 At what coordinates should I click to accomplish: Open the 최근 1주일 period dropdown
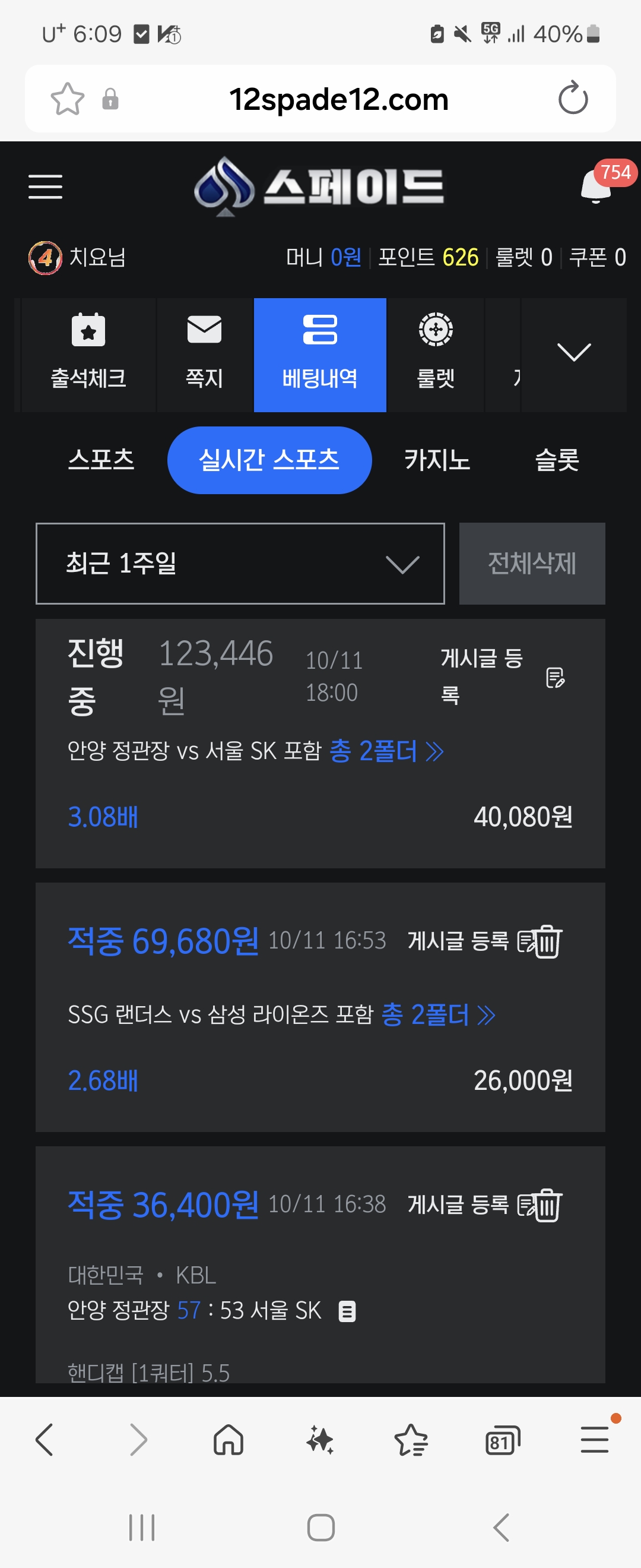[240, 564]
